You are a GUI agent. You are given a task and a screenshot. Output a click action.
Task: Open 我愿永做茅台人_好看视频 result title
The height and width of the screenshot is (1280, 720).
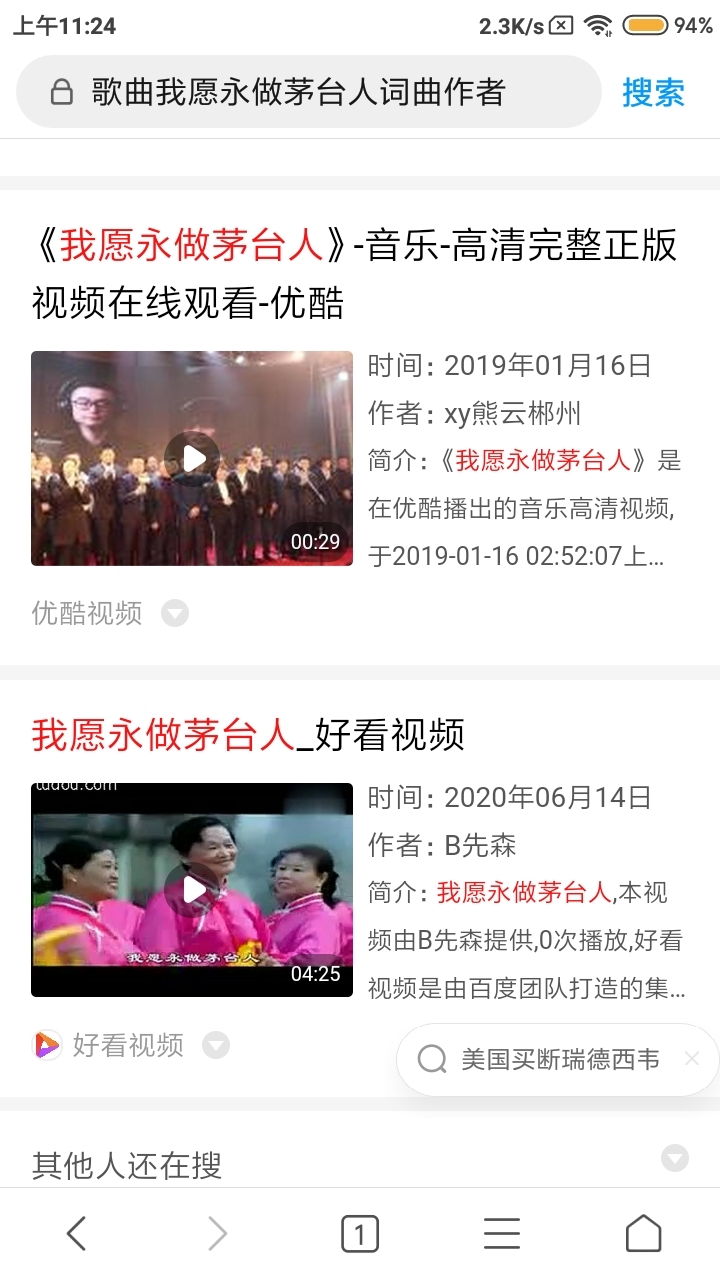[249, 734]
